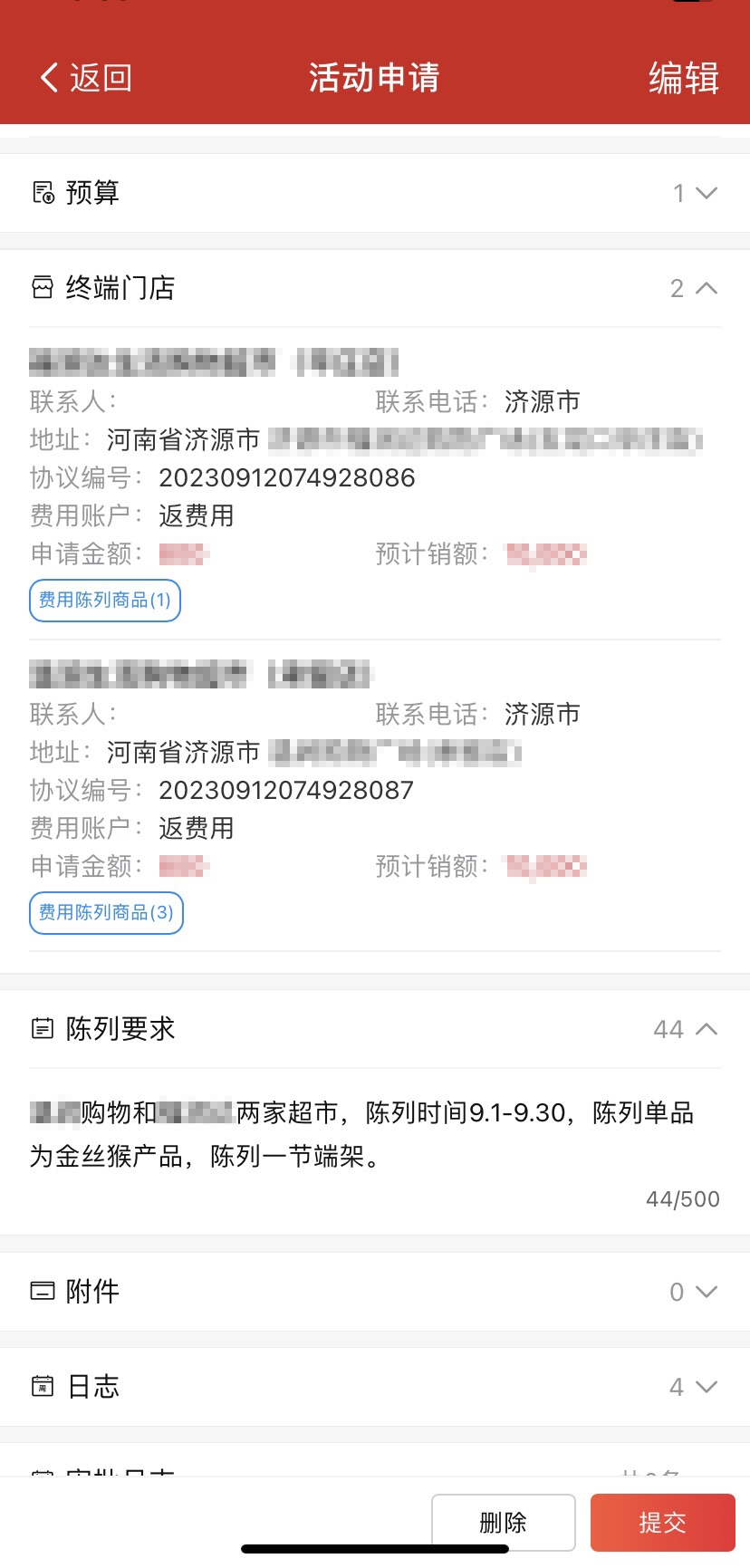Submit the application with 提交
Image resolution: width=750 pixels, height=1568 pixels.
[x=662, y=1523]
